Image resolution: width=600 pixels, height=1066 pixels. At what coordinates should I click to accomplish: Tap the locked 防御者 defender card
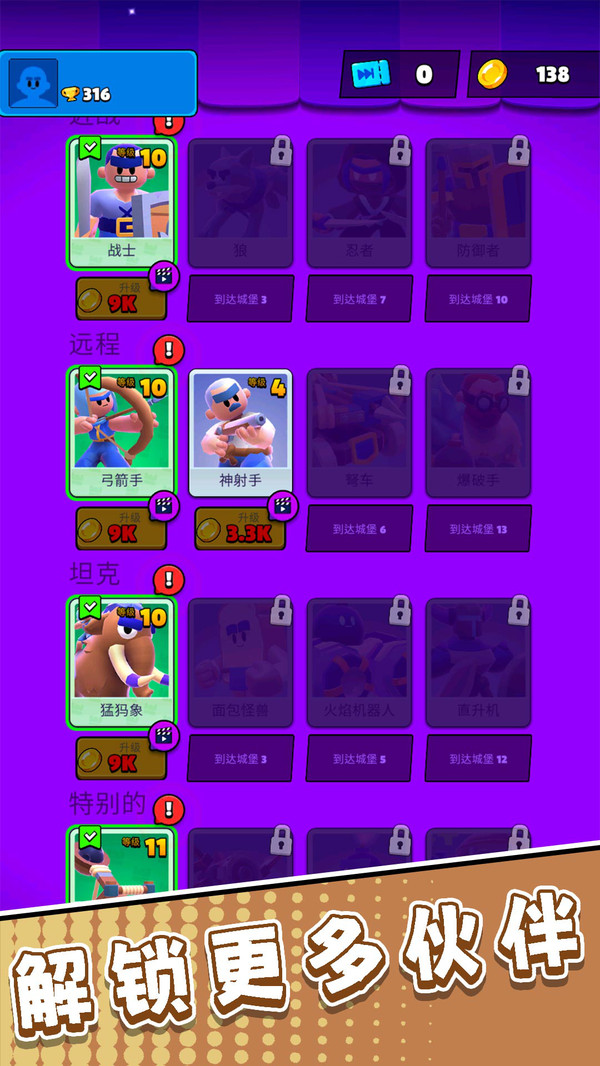tap(478, 203)
